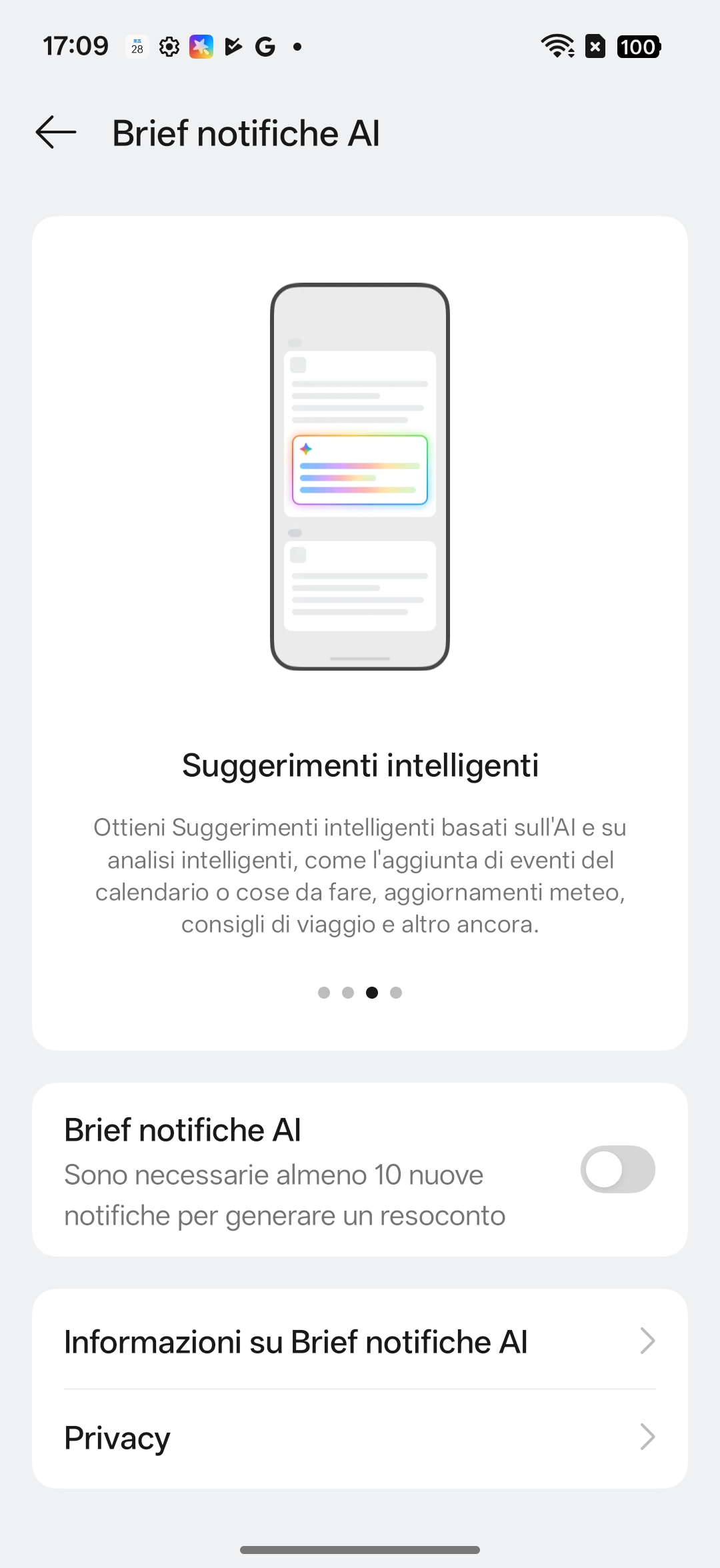Viewport: 720px width, 1568px height.
Task: Open the Privacy row
Action: (360, 1437)
